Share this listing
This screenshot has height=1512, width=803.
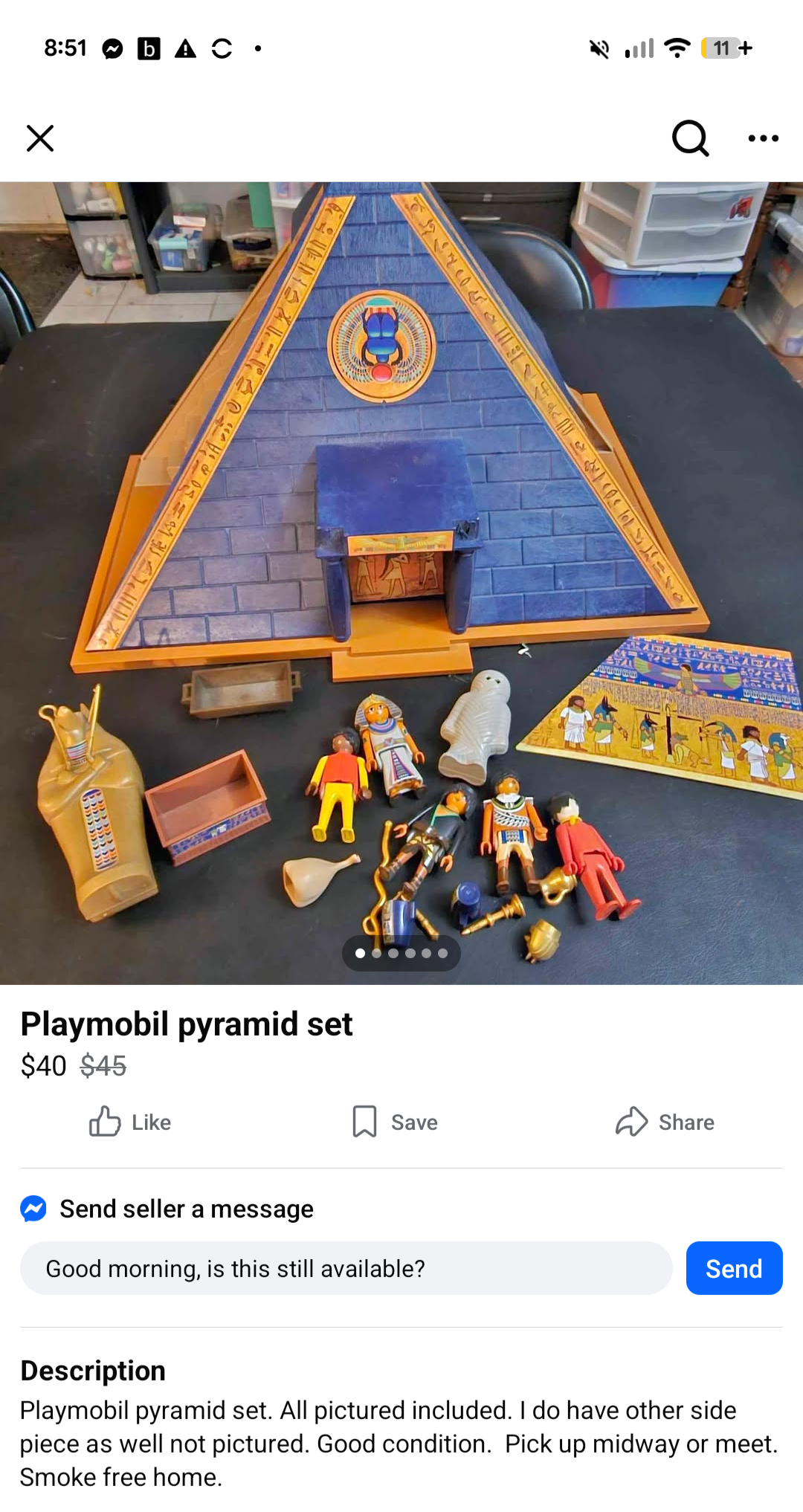(665, 1122)
